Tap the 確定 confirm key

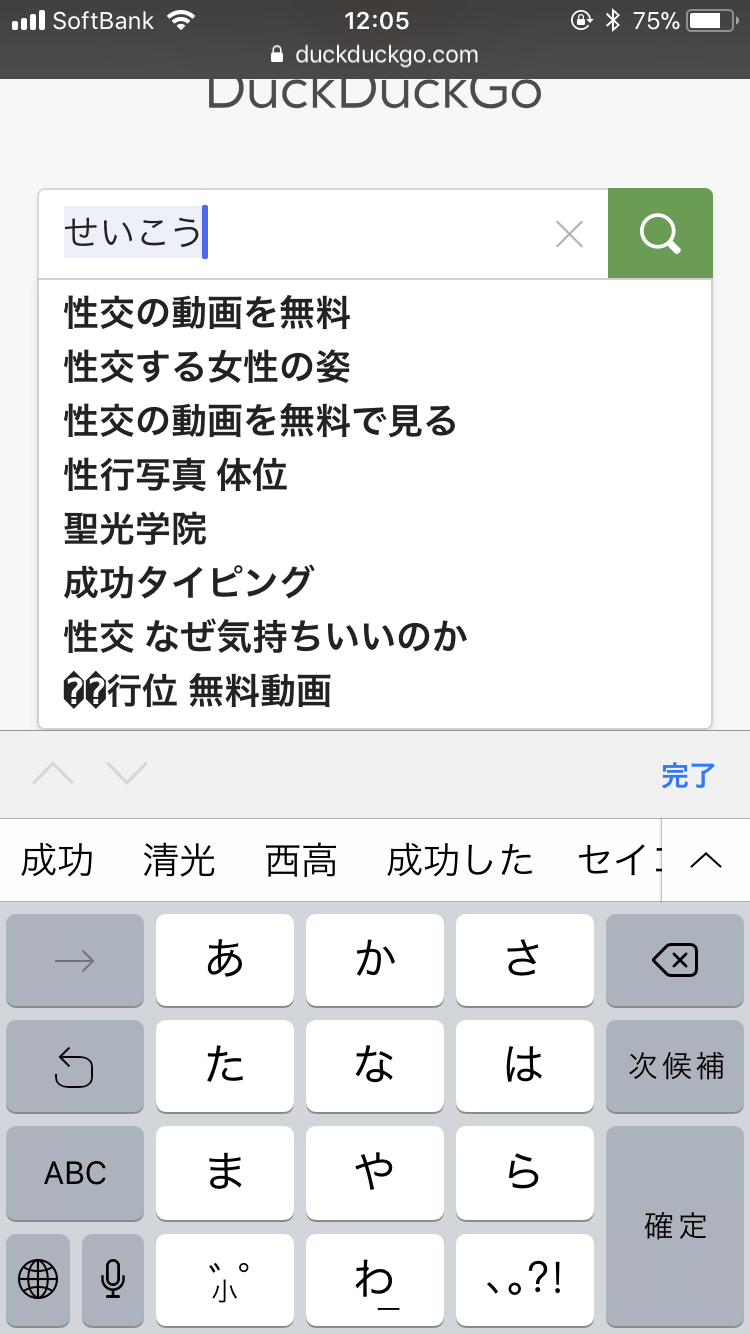676,1226
